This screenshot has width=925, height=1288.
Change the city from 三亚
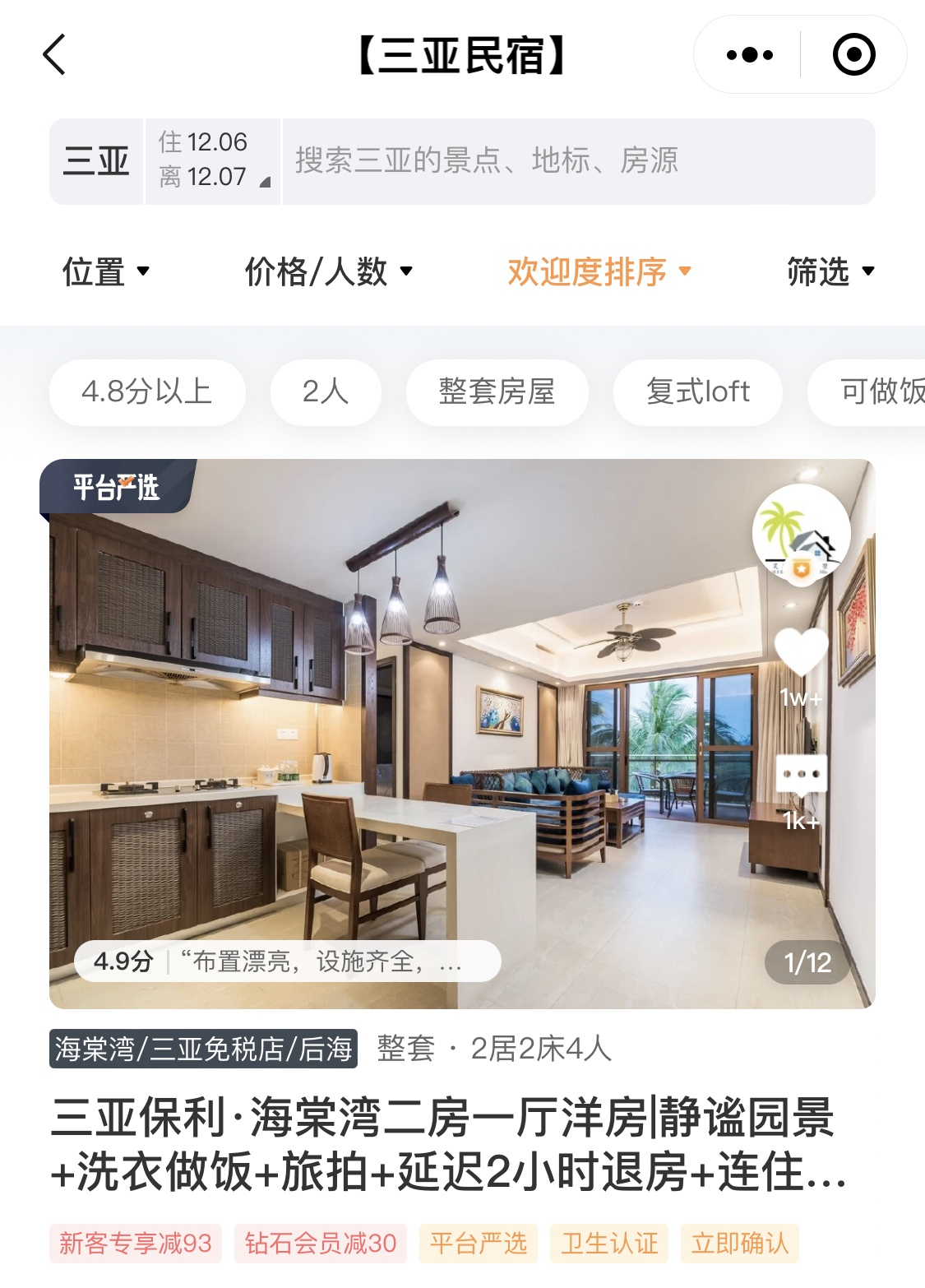[96, 161]
